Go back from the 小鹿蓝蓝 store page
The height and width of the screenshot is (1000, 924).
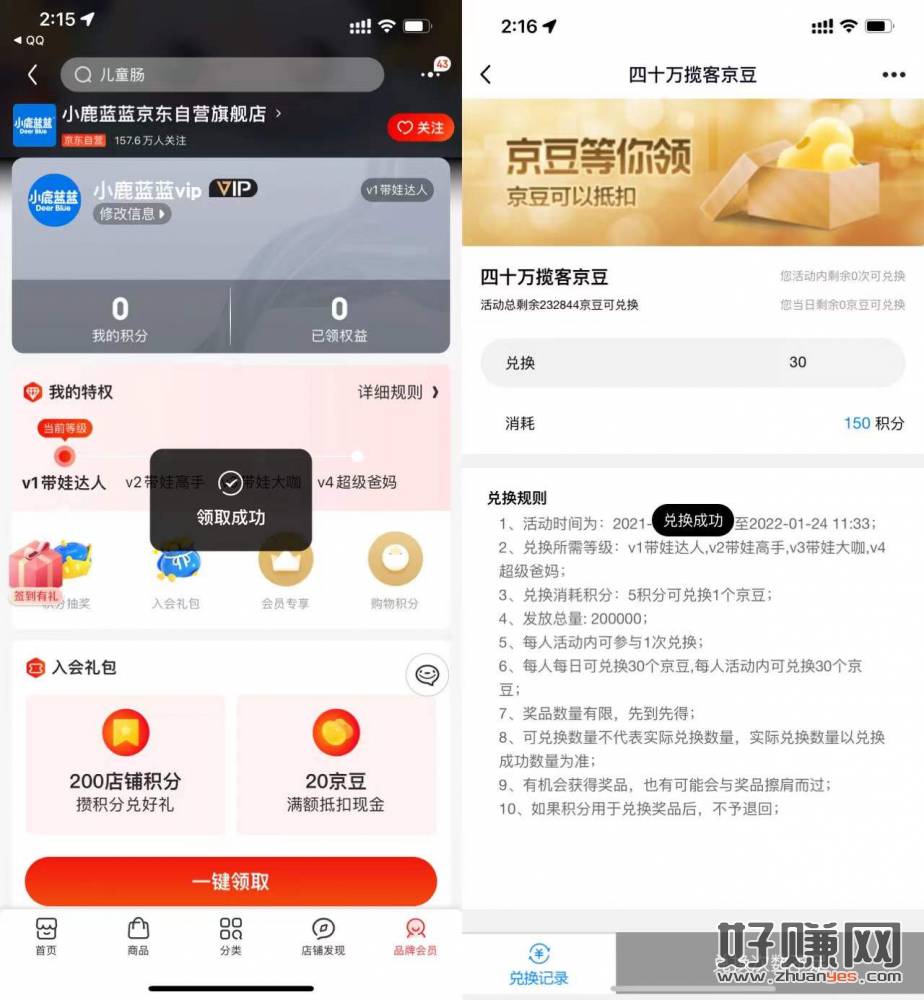click(x=32, y=75)
